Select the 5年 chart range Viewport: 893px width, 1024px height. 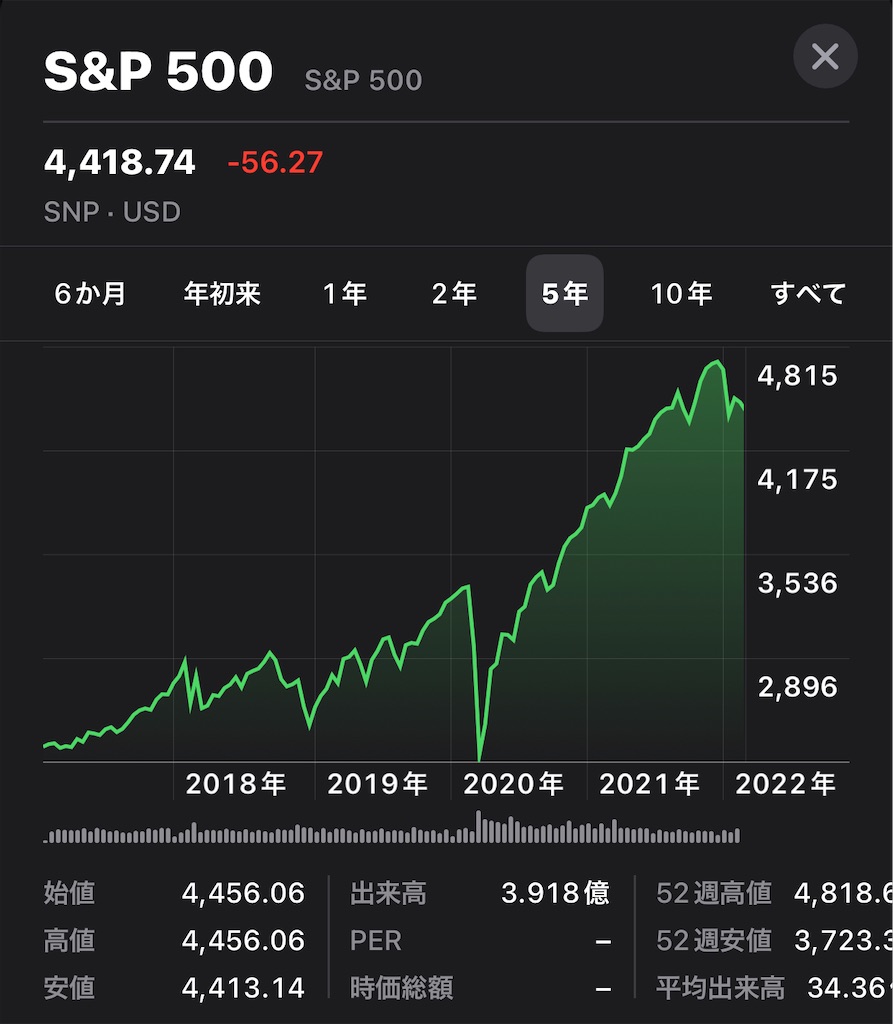[x=565, y=293]
